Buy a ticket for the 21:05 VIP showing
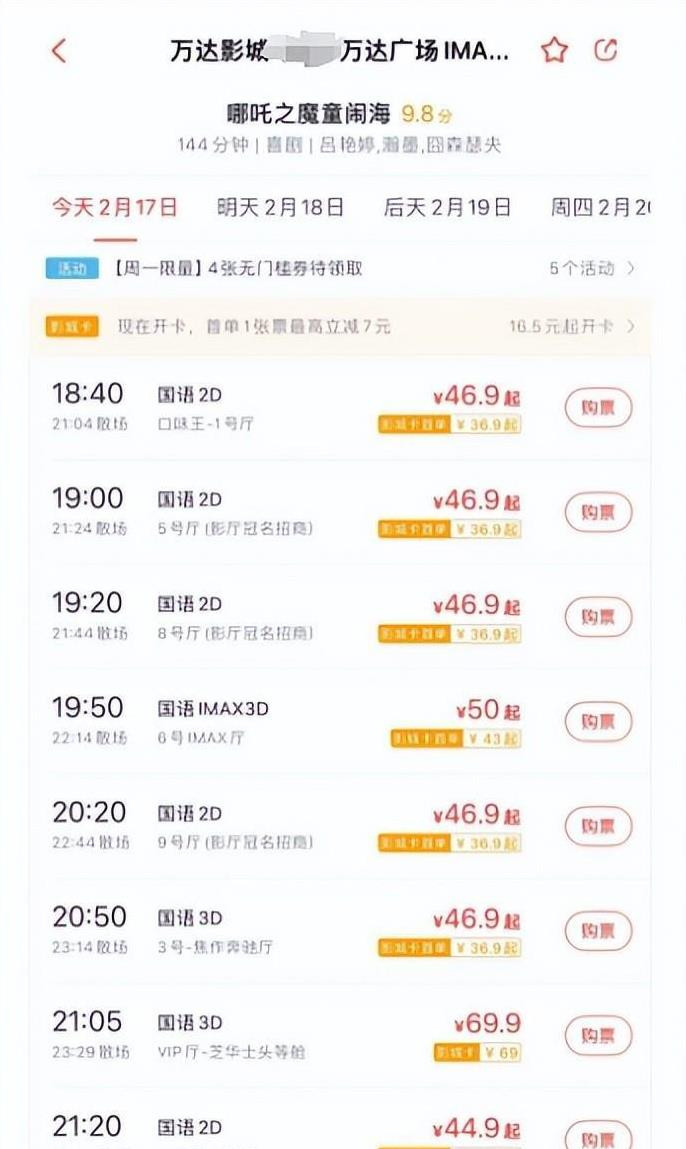 598,1036
